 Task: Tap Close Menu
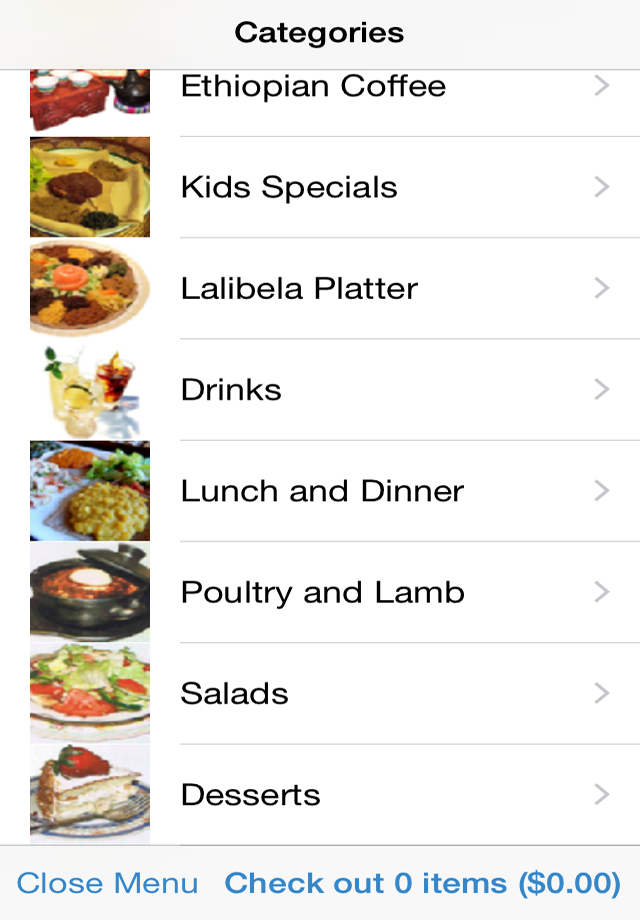click(x=107, y=883)
